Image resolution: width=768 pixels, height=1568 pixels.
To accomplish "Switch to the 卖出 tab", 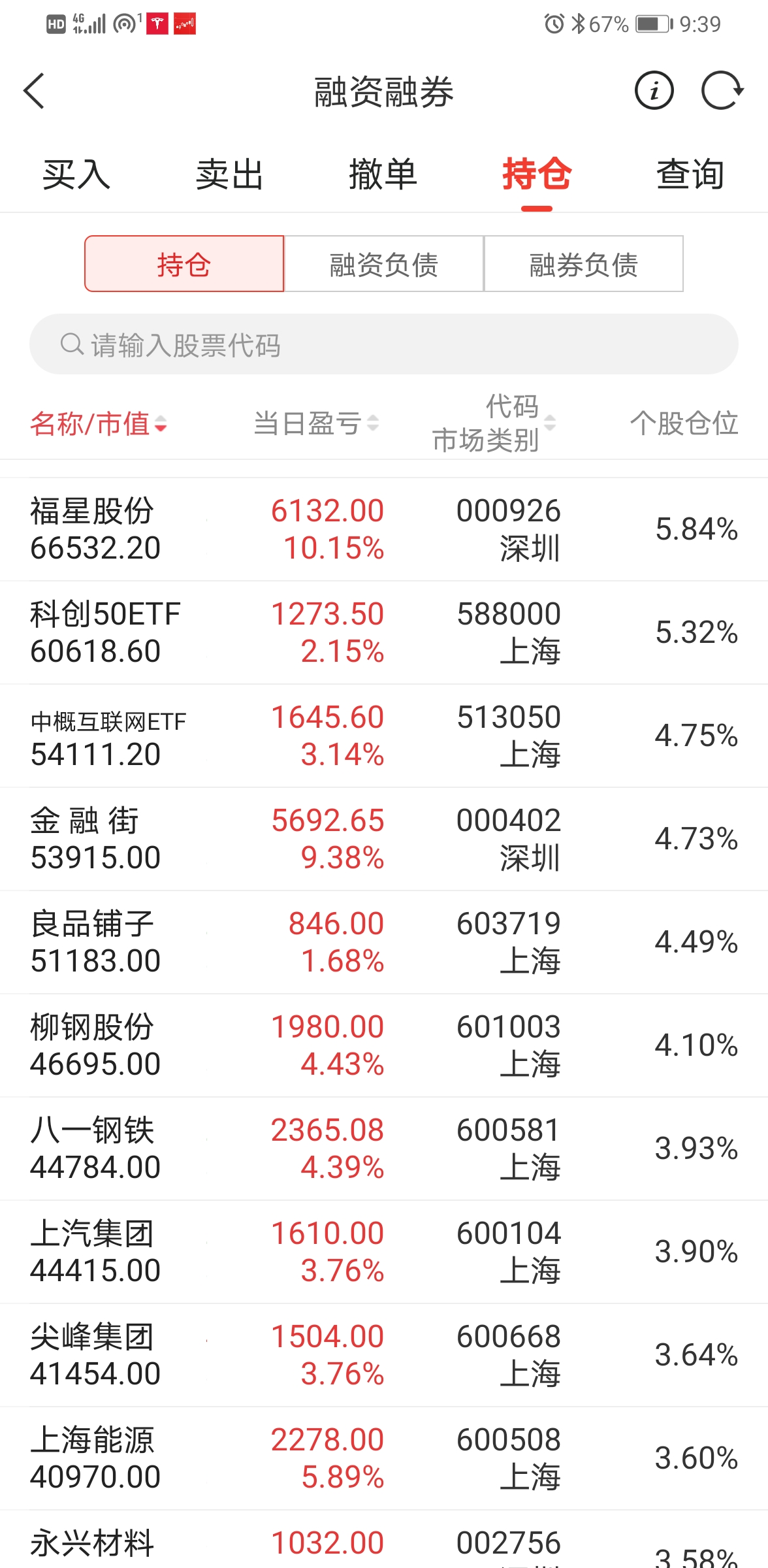I will tap(230, 174).
